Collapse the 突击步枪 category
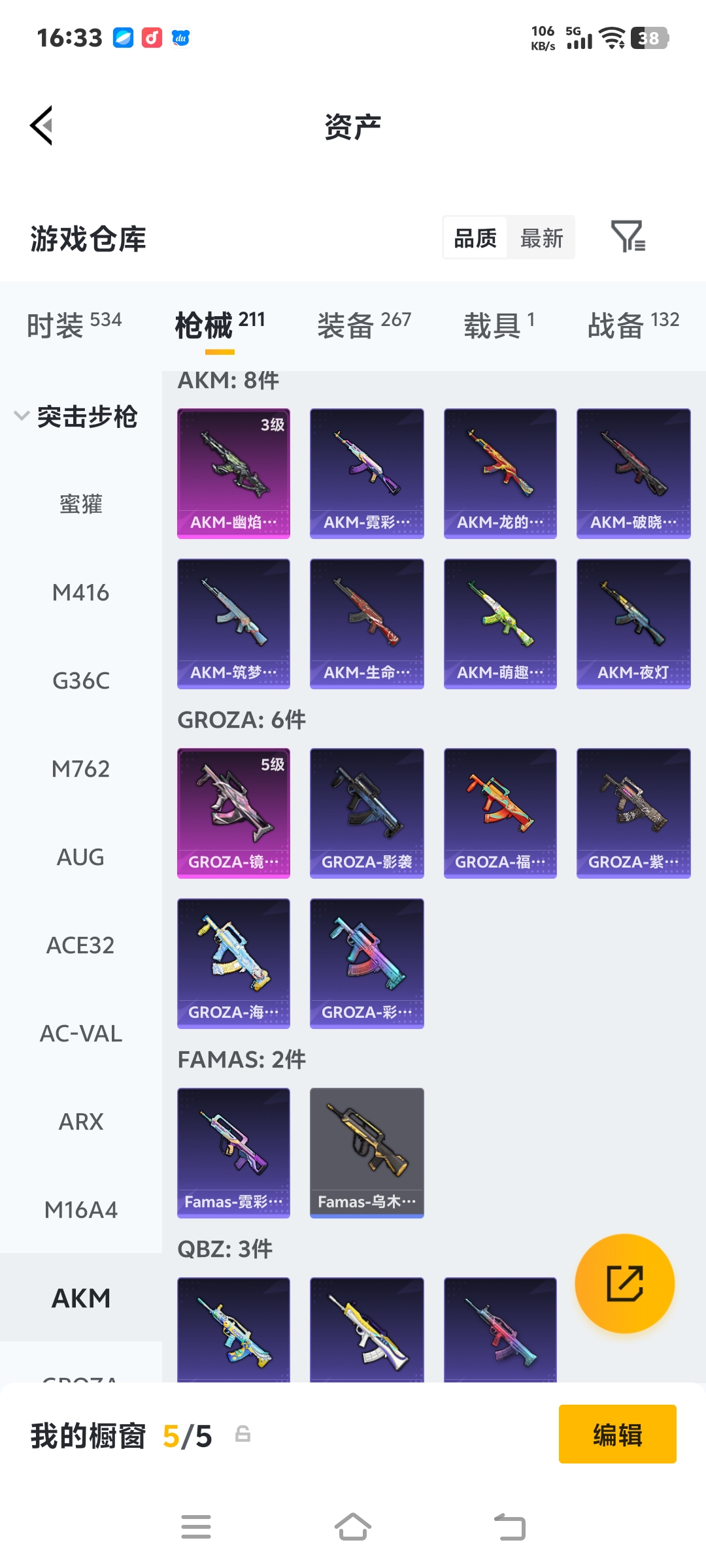This screenshot has width=706, height=1568. 77,416
